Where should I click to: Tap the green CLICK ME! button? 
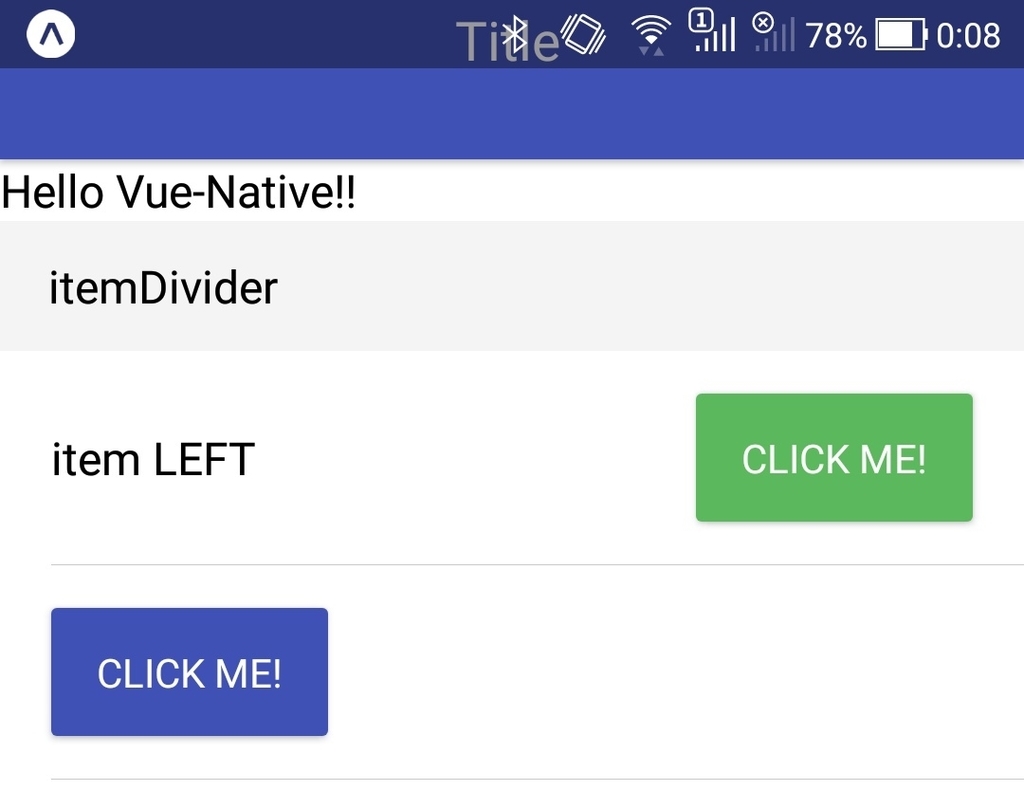tap(834, 458)
